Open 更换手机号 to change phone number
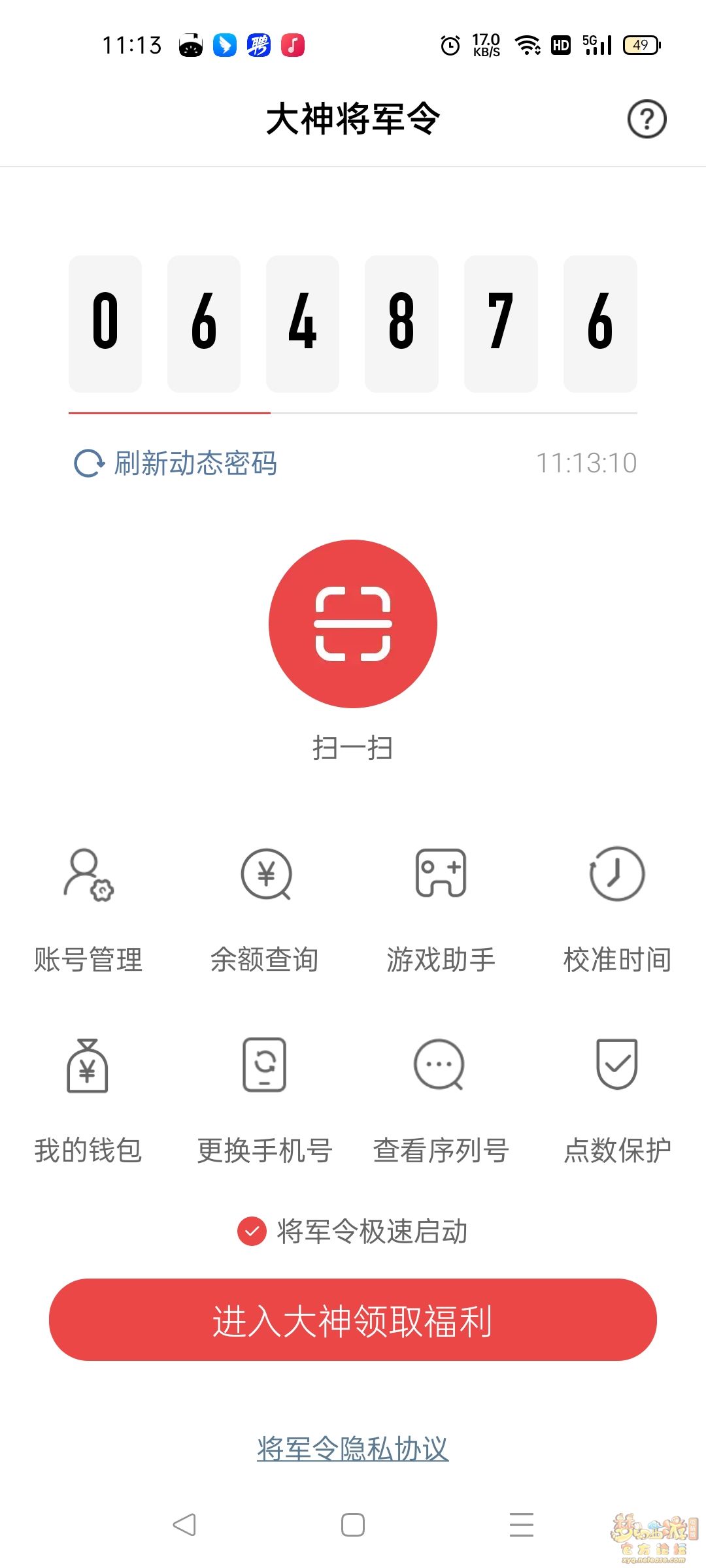706x1568 pixels. click(265, 1100)
